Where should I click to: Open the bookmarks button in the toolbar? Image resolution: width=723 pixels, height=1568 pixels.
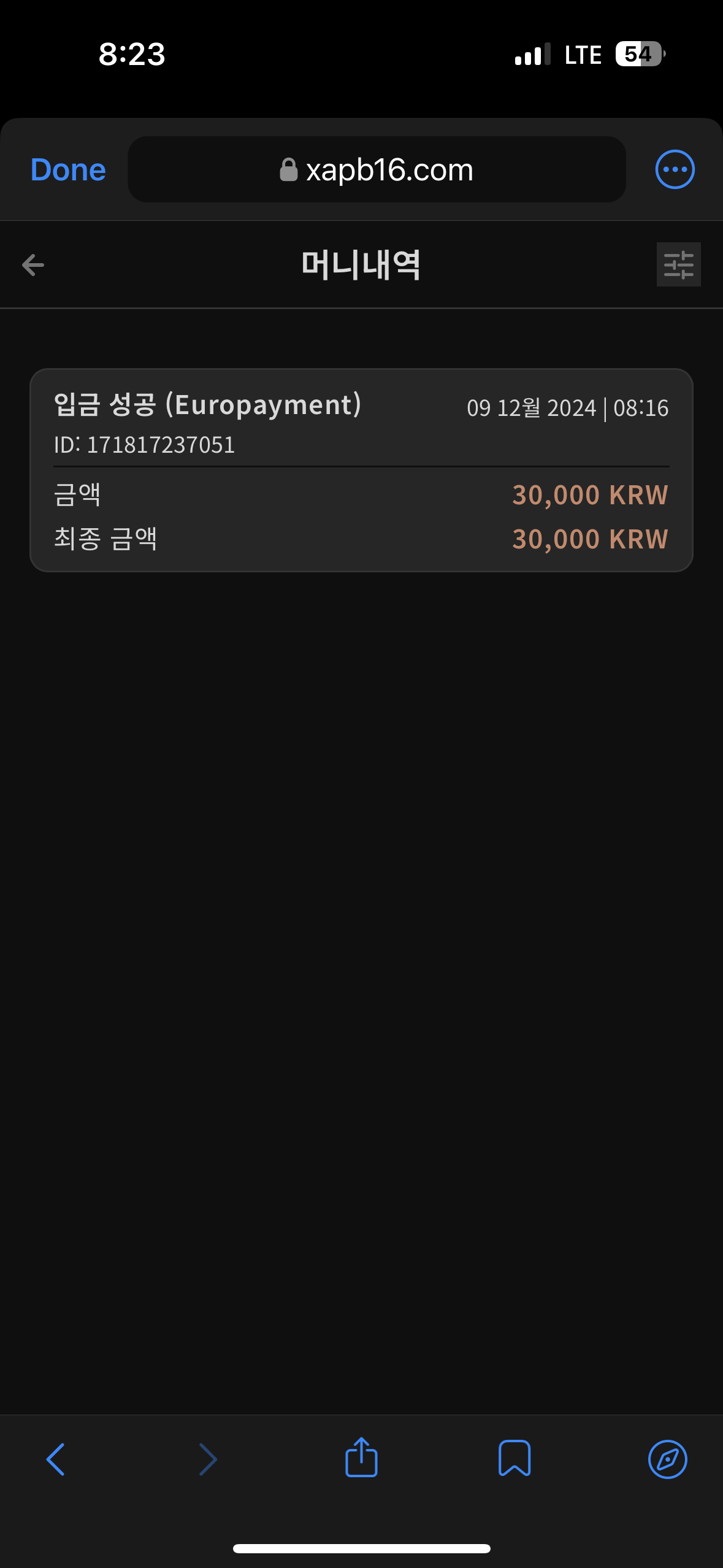click(x=514, y=1458)
